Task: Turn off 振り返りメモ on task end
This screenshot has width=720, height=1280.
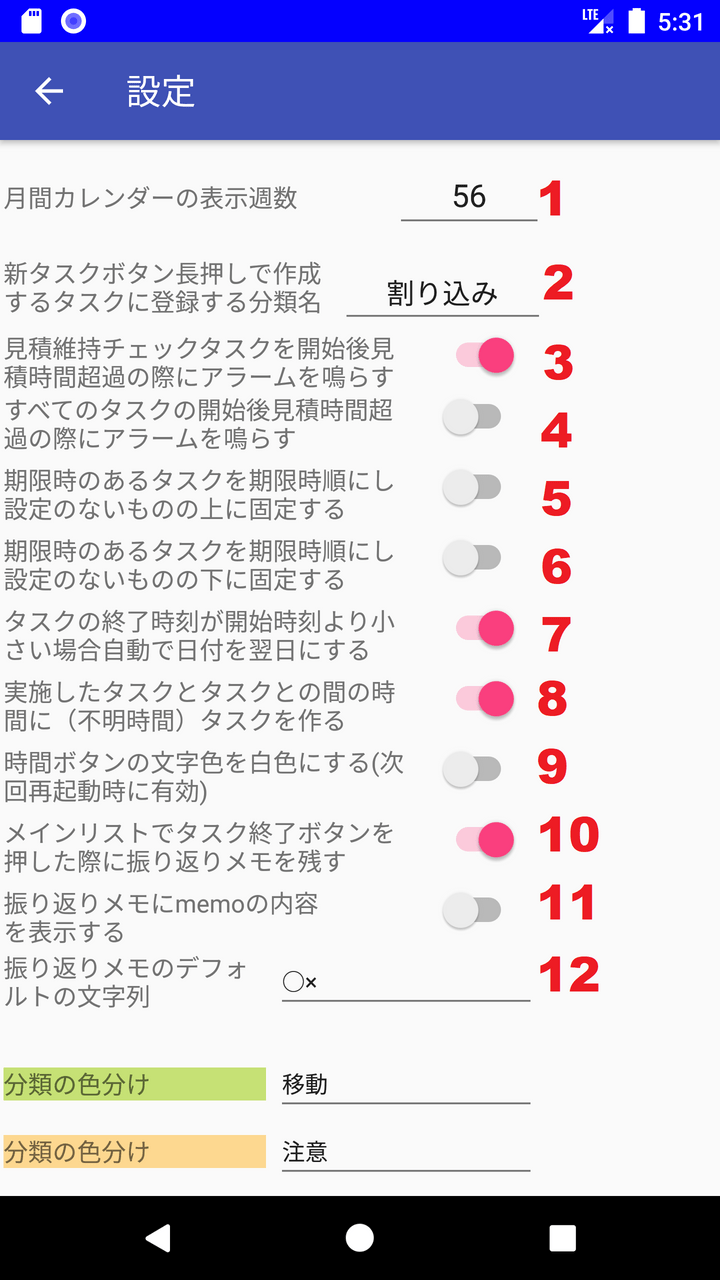Action: point(484,841)
